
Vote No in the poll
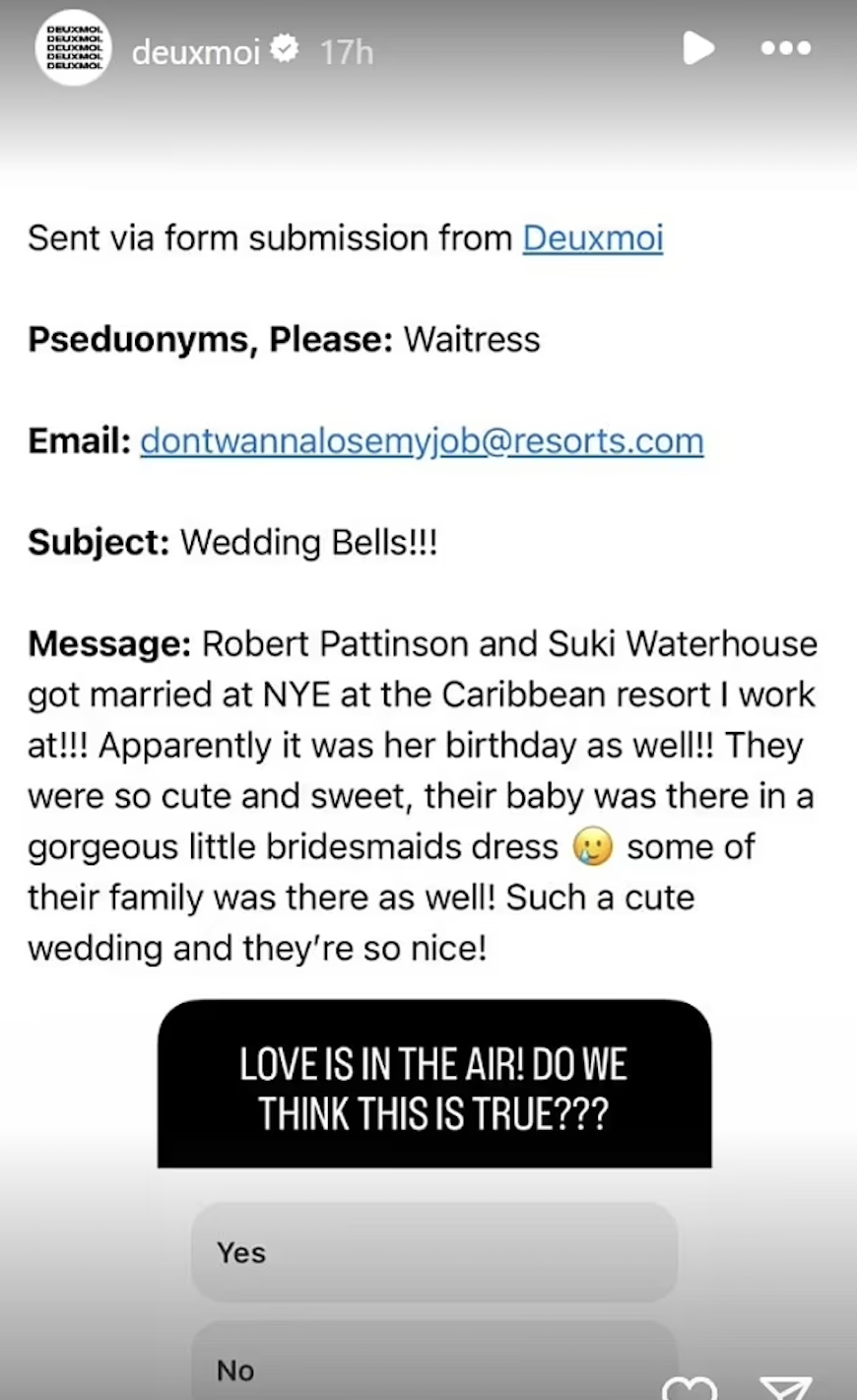coord(433,1367)
